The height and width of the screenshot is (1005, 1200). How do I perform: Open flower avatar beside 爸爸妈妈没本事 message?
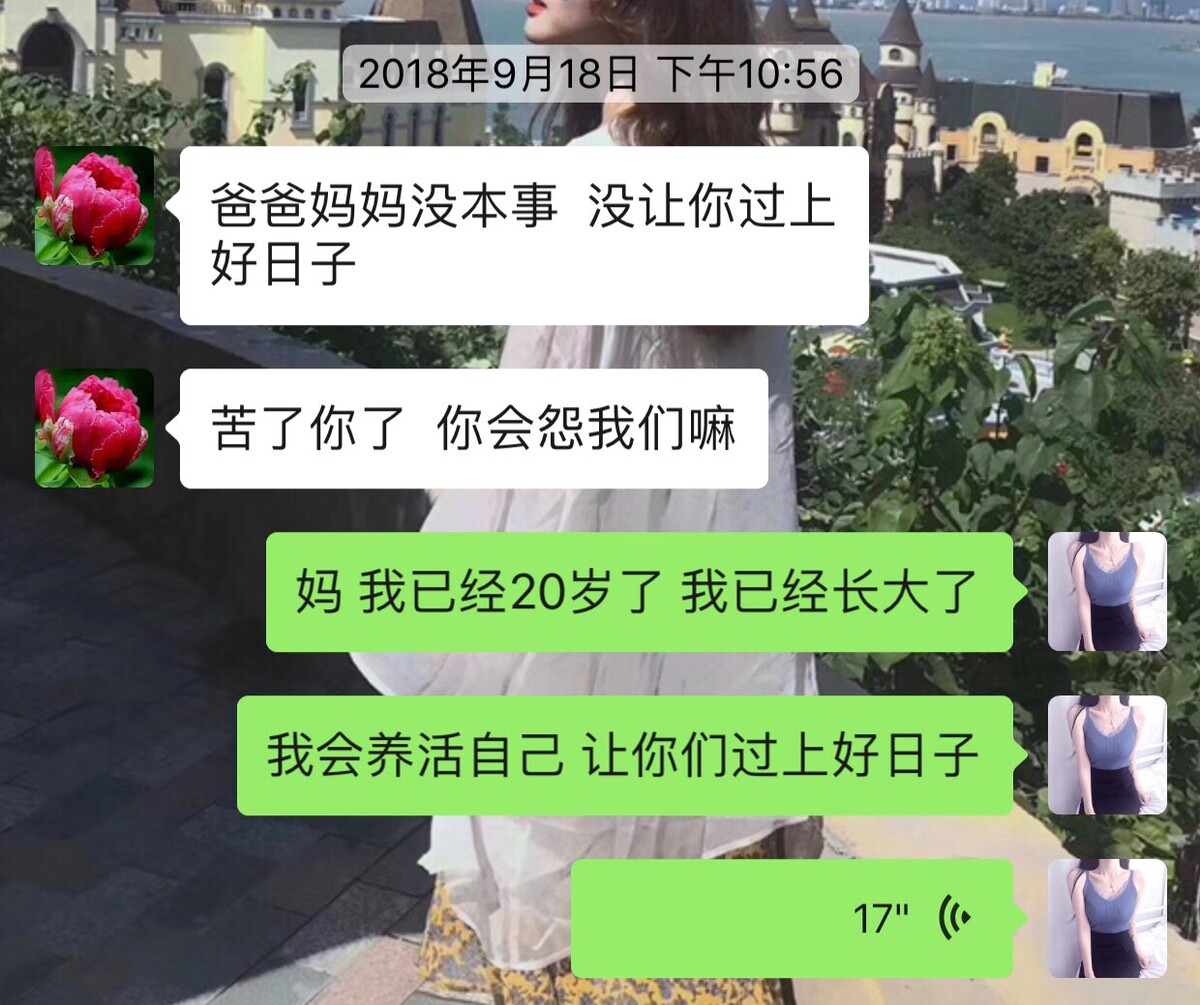(95, 206)
